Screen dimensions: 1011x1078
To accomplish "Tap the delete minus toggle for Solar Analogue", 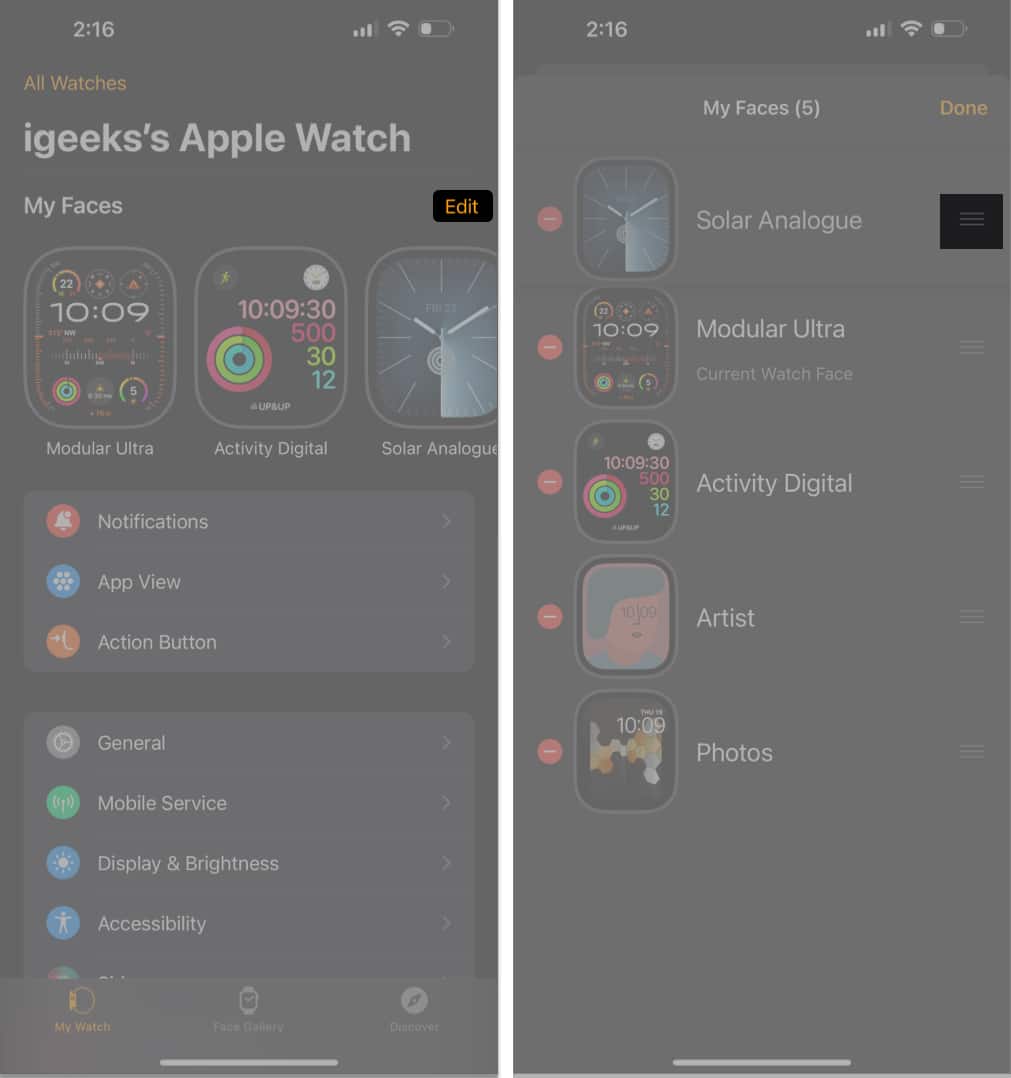I will coord(549,219).
